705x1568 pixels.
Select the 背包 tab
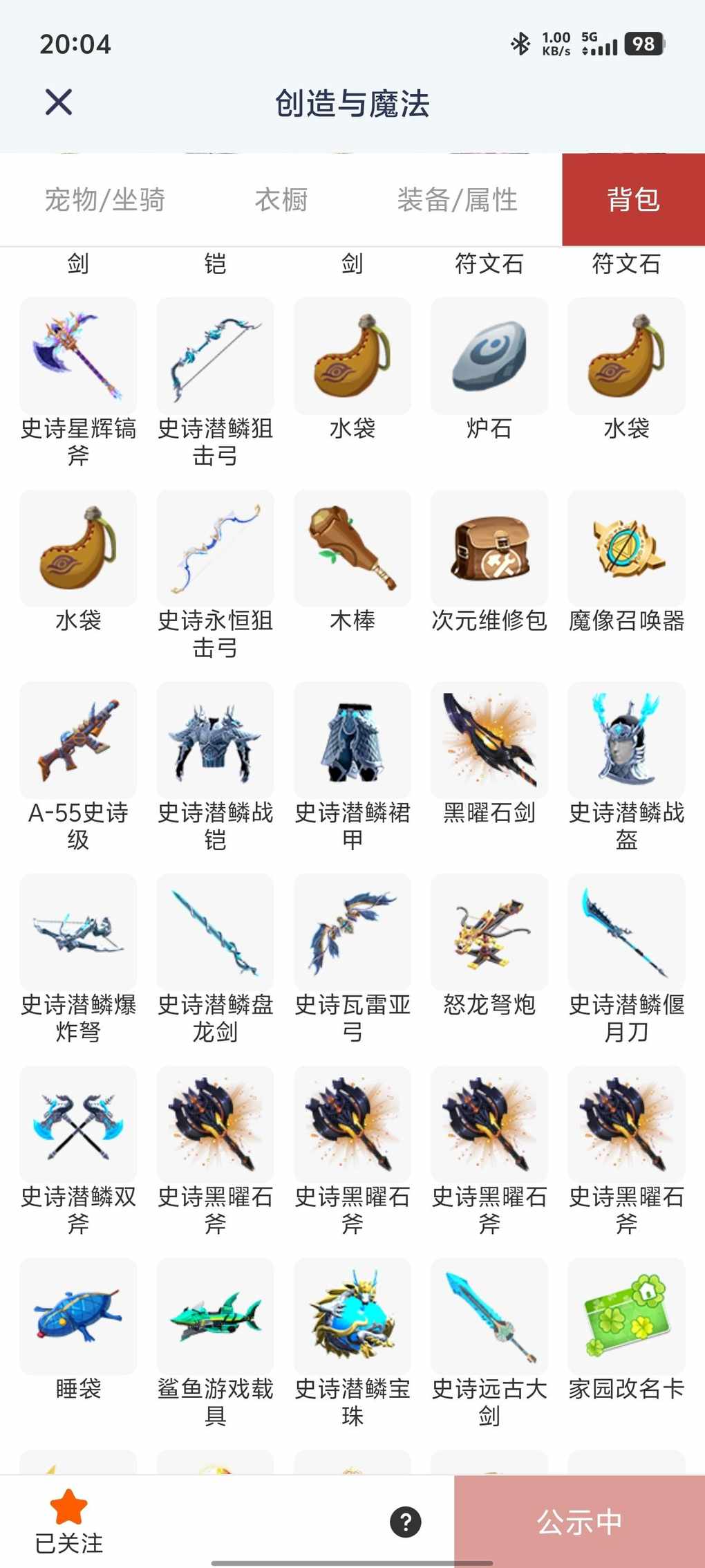633,200
